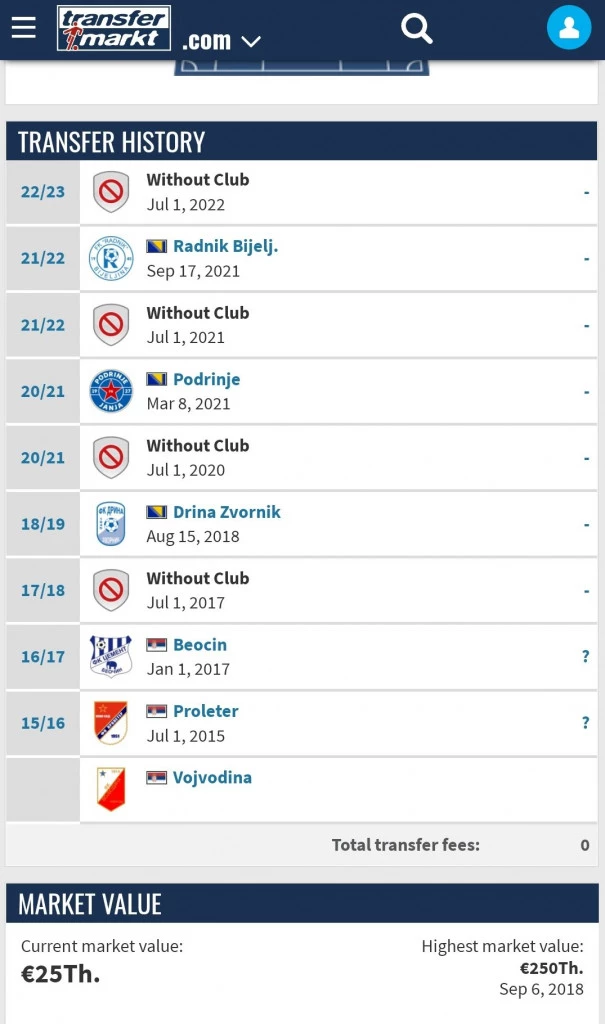Open Drina Zvornik club link
605x1024 pixels.
[226, 512]
